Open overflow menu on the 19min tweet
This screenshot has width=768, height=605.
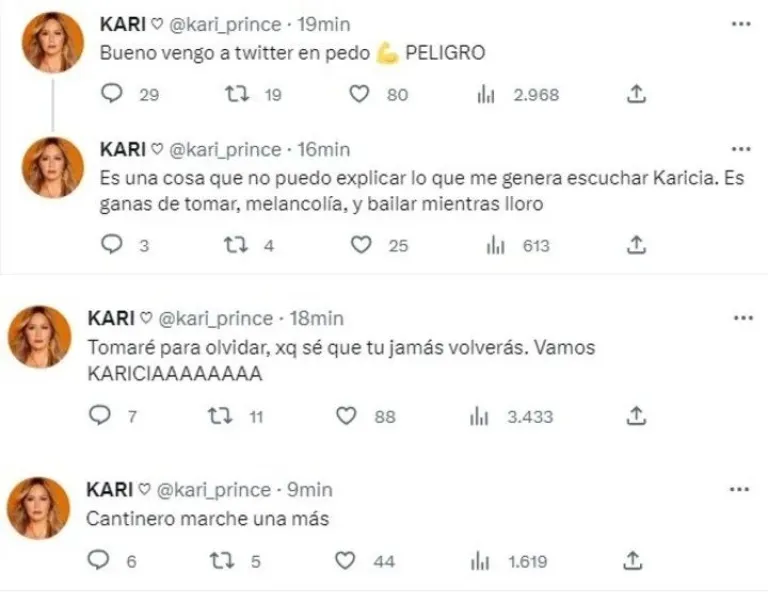click(741, 22)
